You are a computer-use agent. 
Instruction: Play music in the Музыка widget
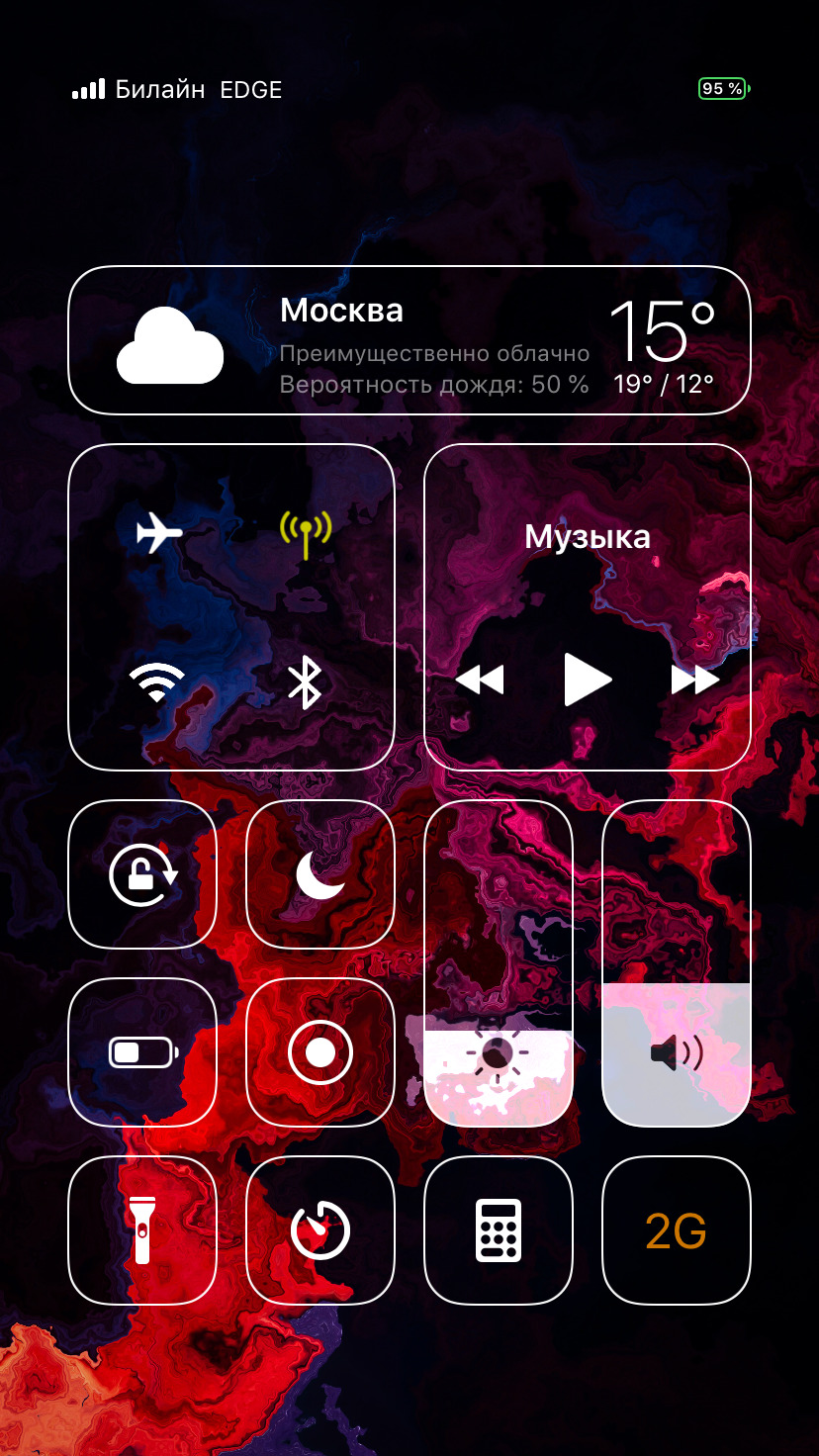click(588, 680)
